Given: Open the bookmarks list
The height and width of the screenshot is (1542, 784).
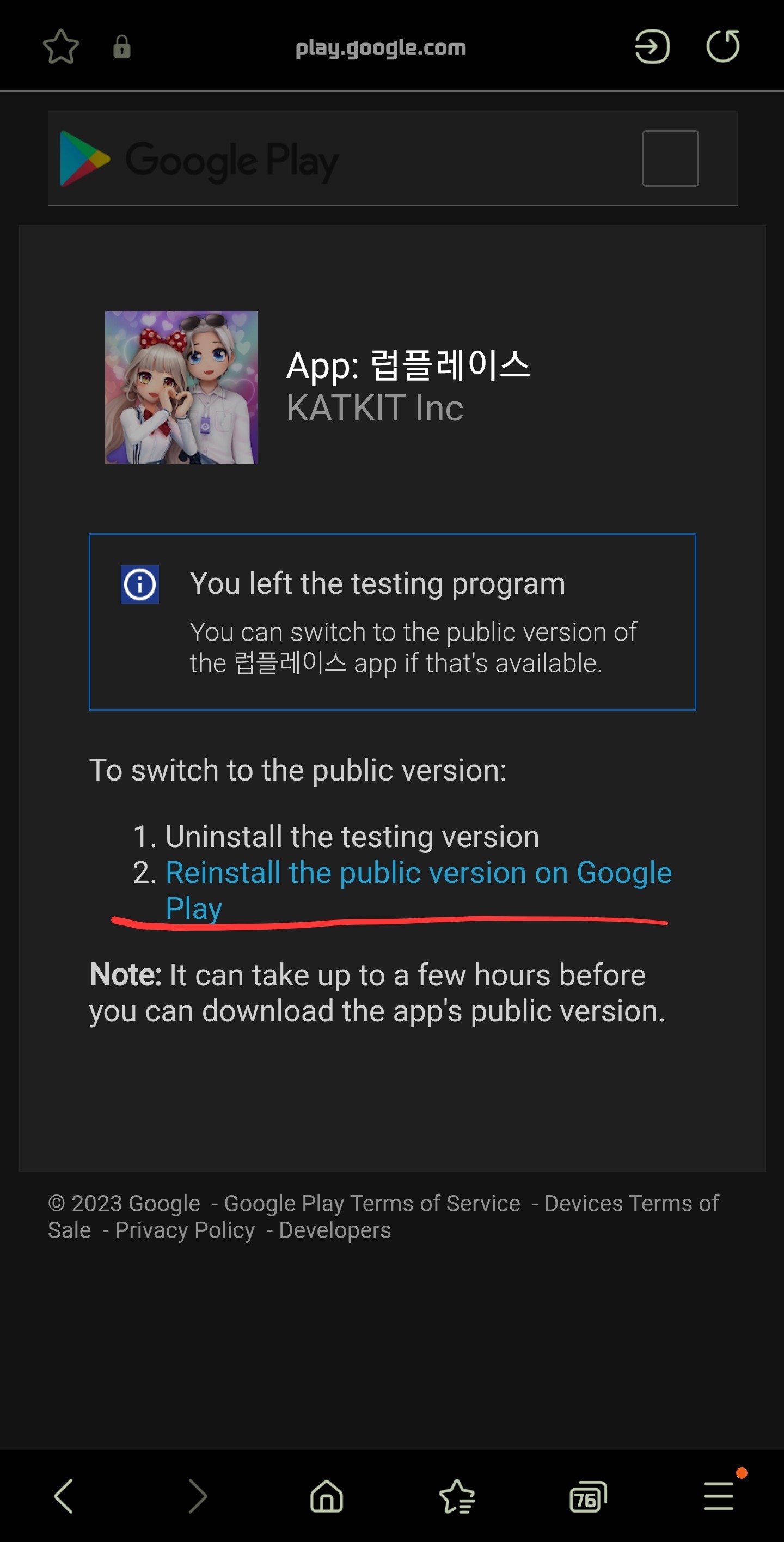Looking at the screenshot, I should [x=457, y=1496].
